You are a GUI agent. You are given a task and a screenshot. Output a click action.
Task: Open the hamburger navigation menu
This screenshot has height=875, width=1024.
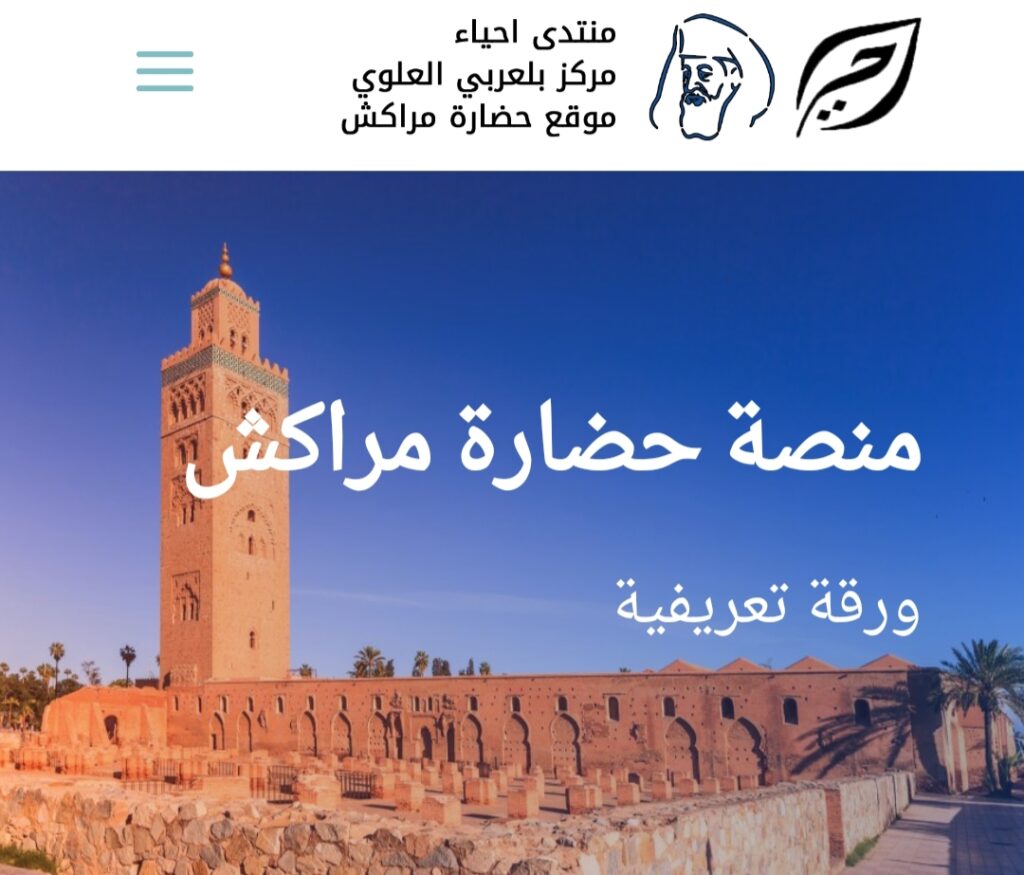coord(165,72)
